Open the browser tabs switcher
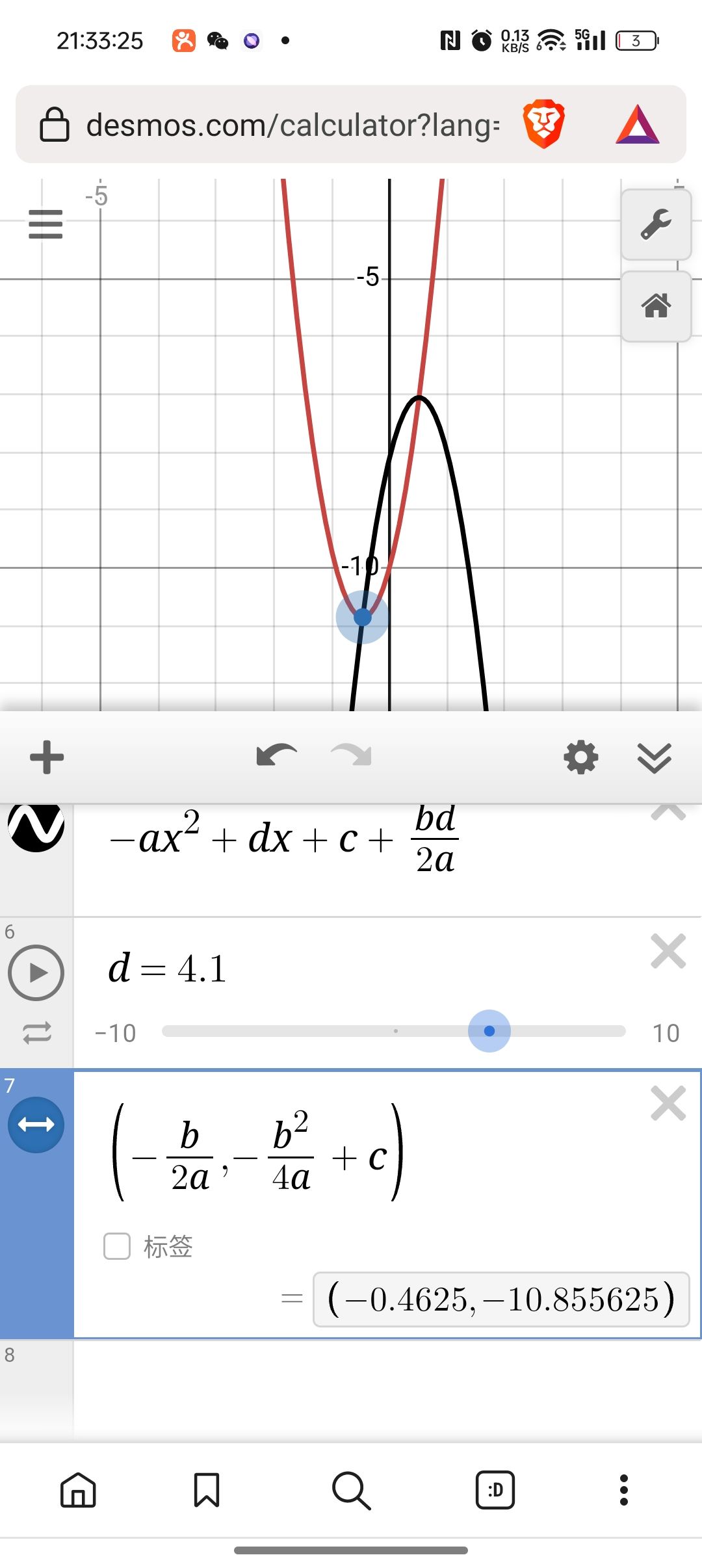The width and height of the screenshot is (702, 1568). 495,1490
